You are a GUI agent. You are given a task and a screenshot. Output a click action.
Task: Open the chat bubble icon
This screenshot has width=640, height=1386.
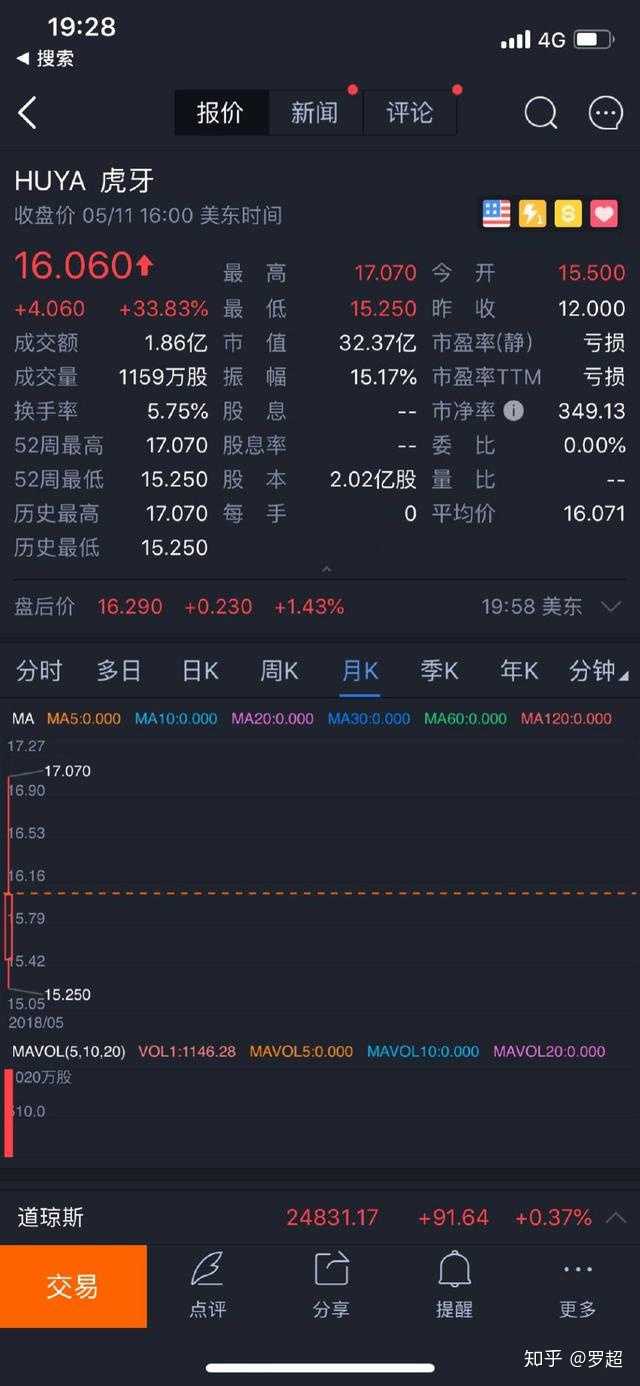tap(606, 113)
